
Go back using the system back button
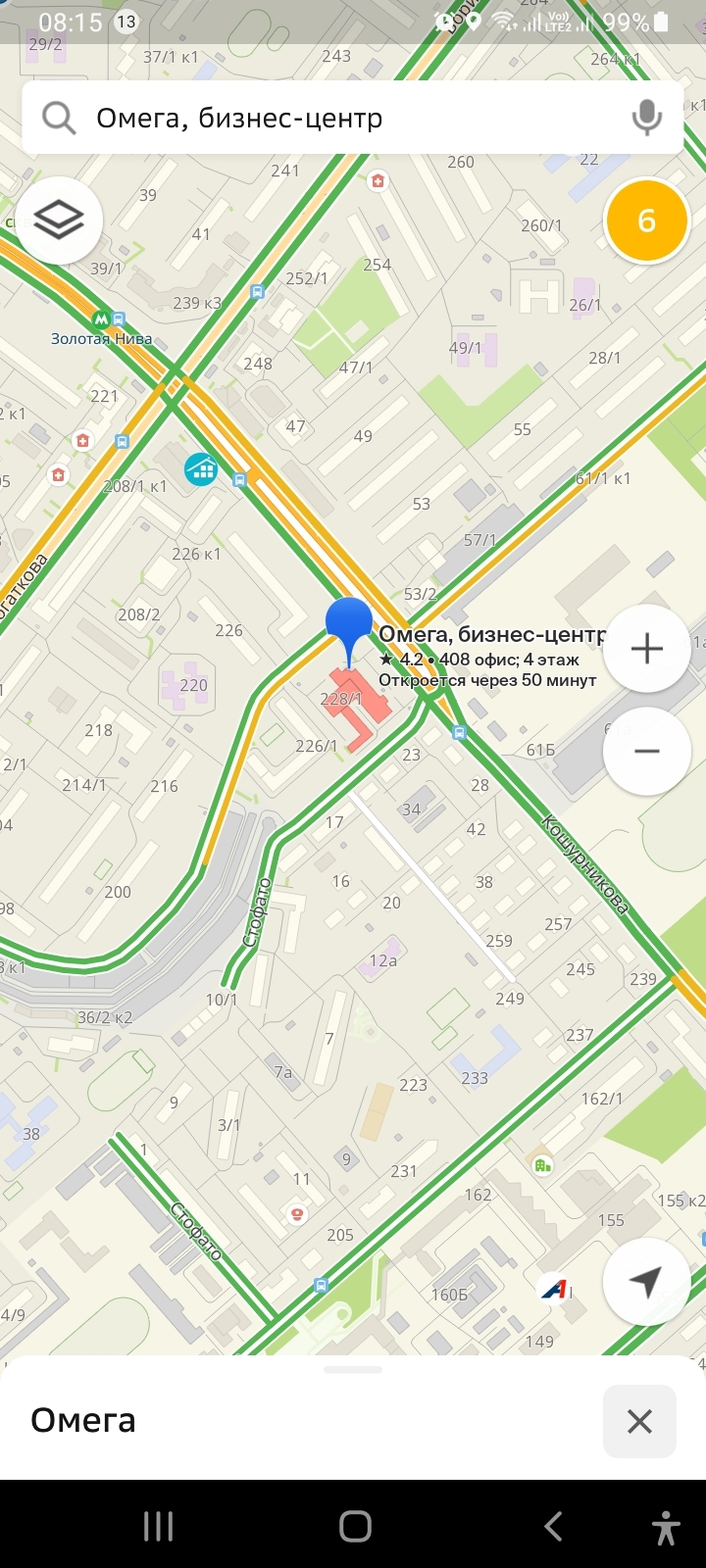tap(553, 1526)
